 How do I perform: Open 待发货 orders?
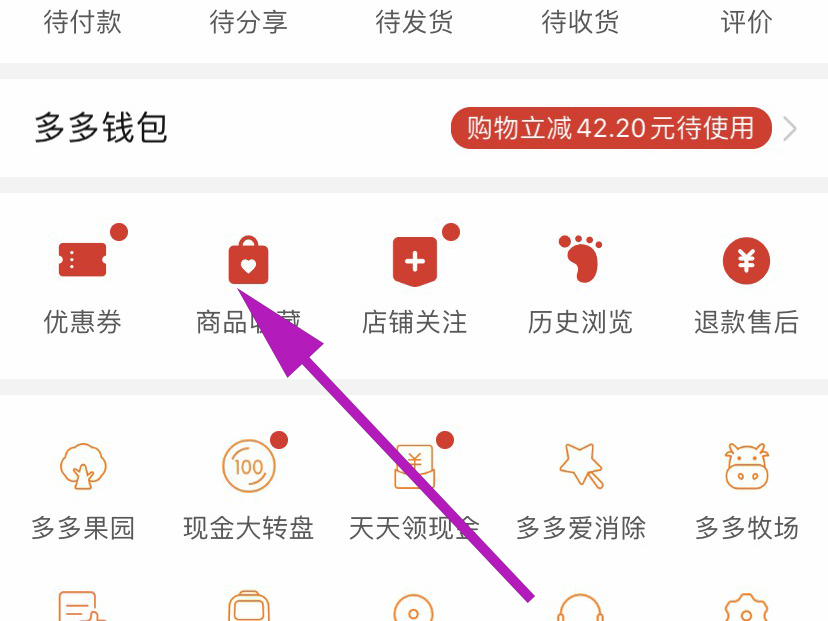tap(415, 22)
